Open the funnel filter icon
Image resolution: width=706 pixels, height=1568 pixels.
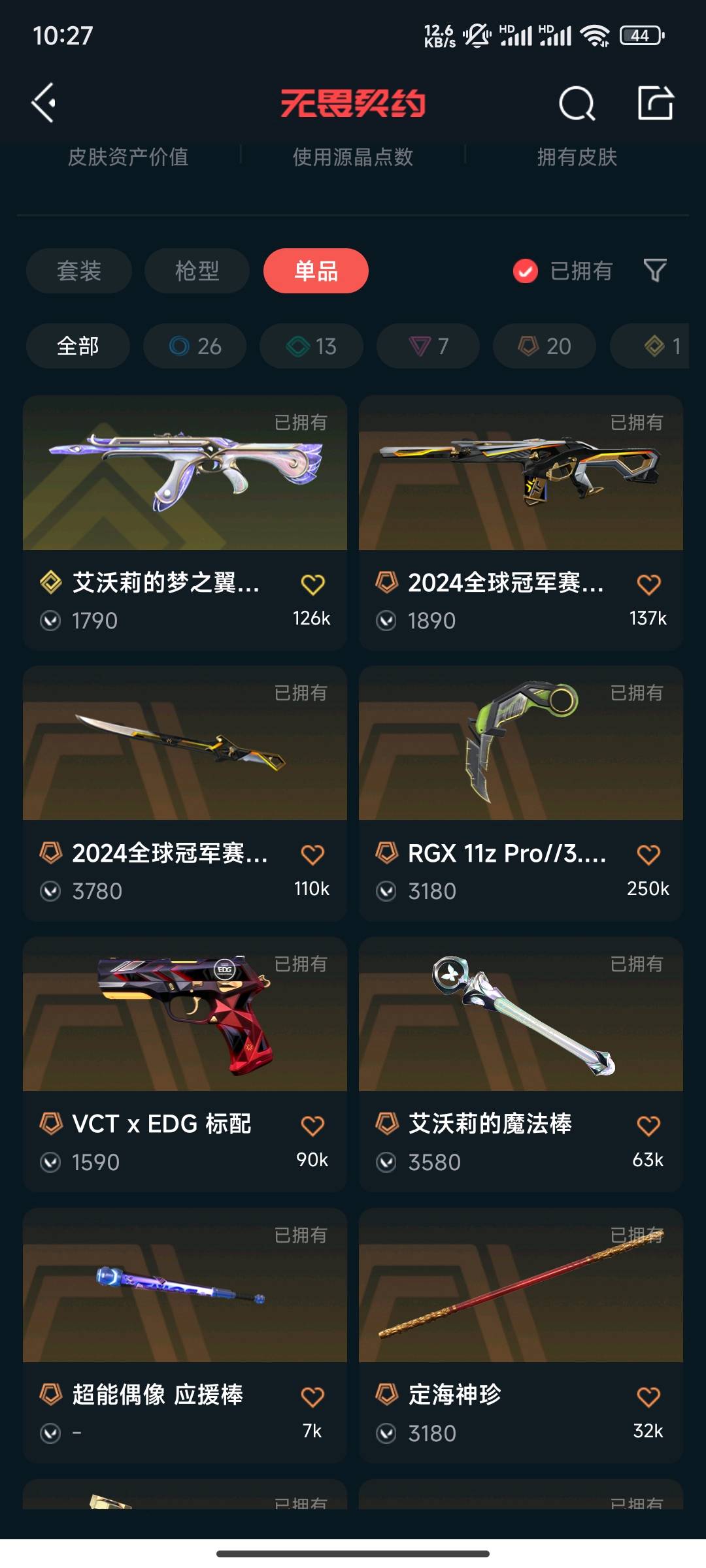655,270
